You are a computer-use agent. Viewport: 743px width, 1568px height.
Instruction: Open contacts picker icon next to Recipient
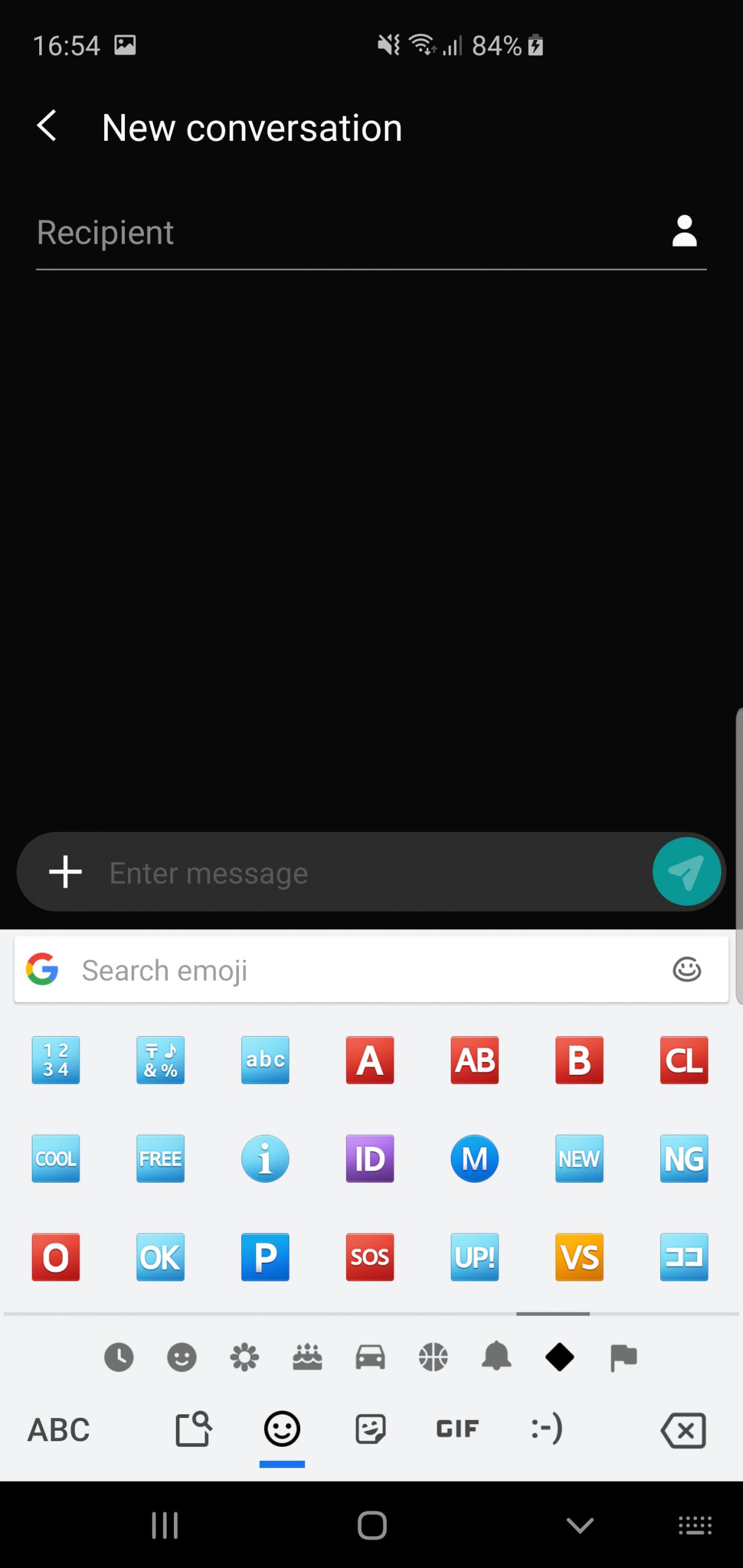tap(684, 232)
